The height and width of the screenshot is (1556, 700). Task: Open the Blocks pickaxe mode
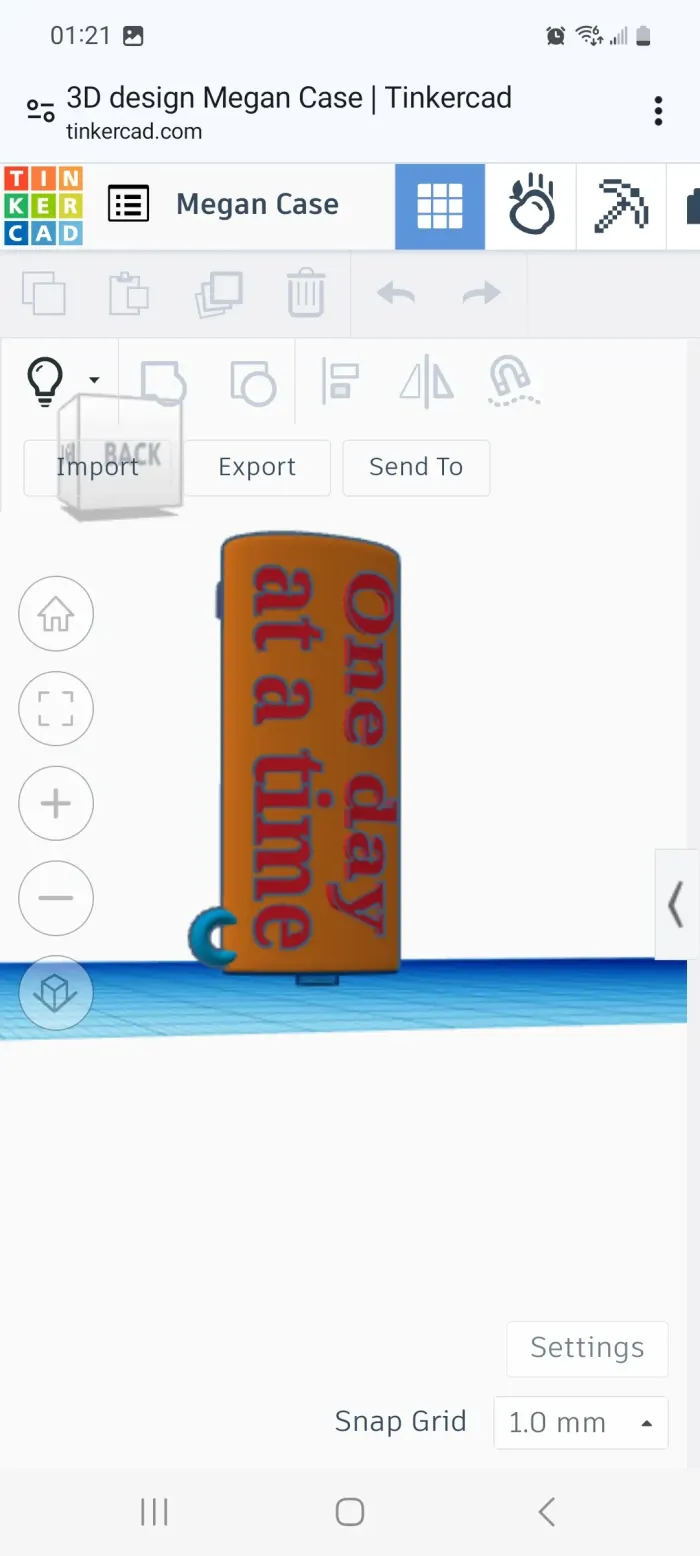(620, 207)
